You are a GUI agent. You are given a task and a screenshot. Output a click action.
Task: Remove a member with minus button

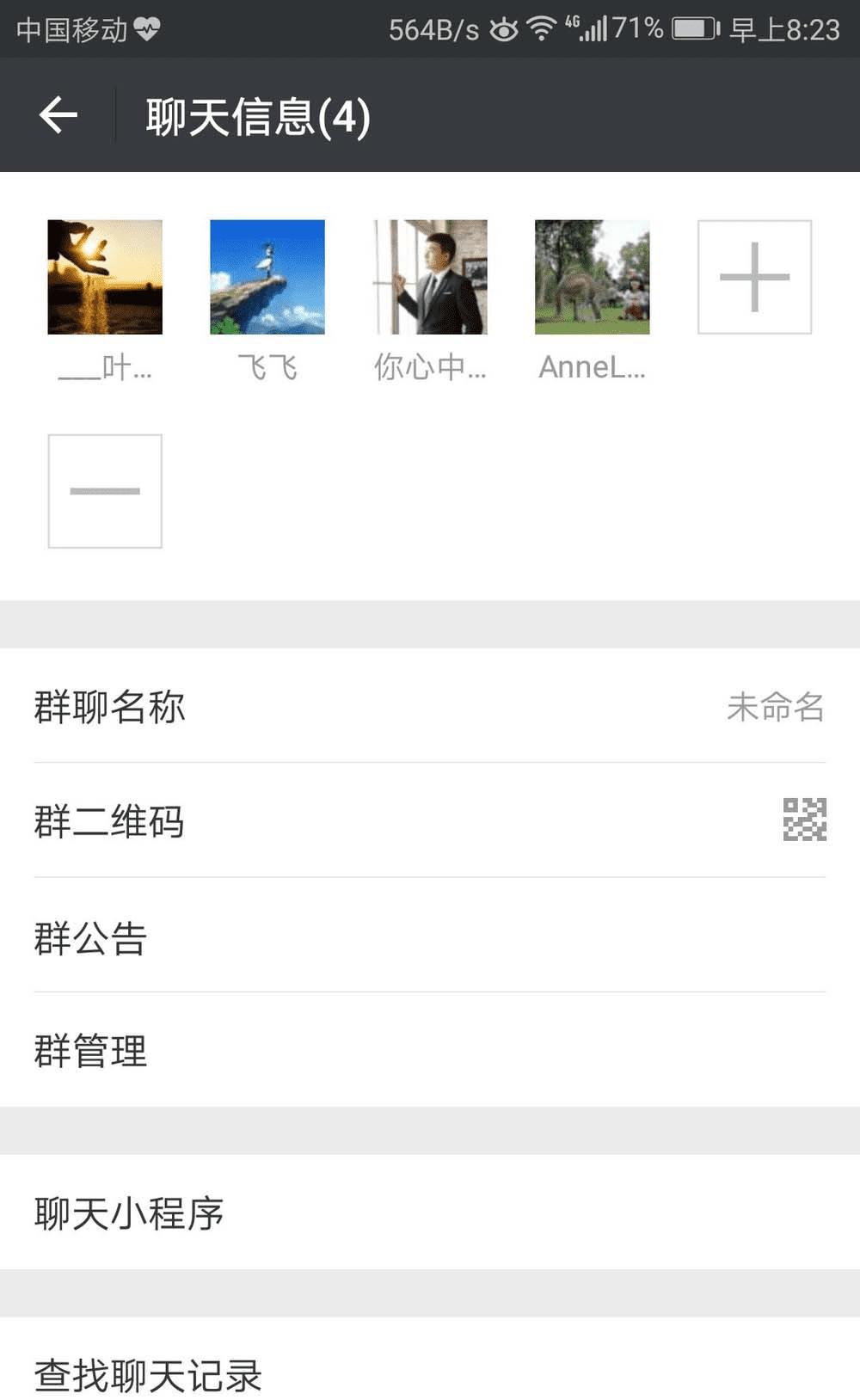click(105, 491)
